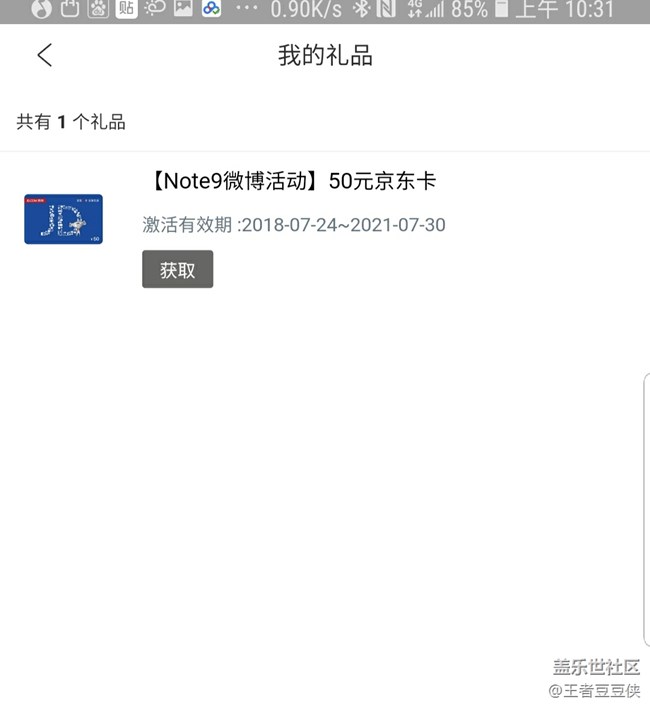Open the 50元京东卡 gift card thumbnail
The height and width of the screenshot is (711, 650).
[63, 219]
